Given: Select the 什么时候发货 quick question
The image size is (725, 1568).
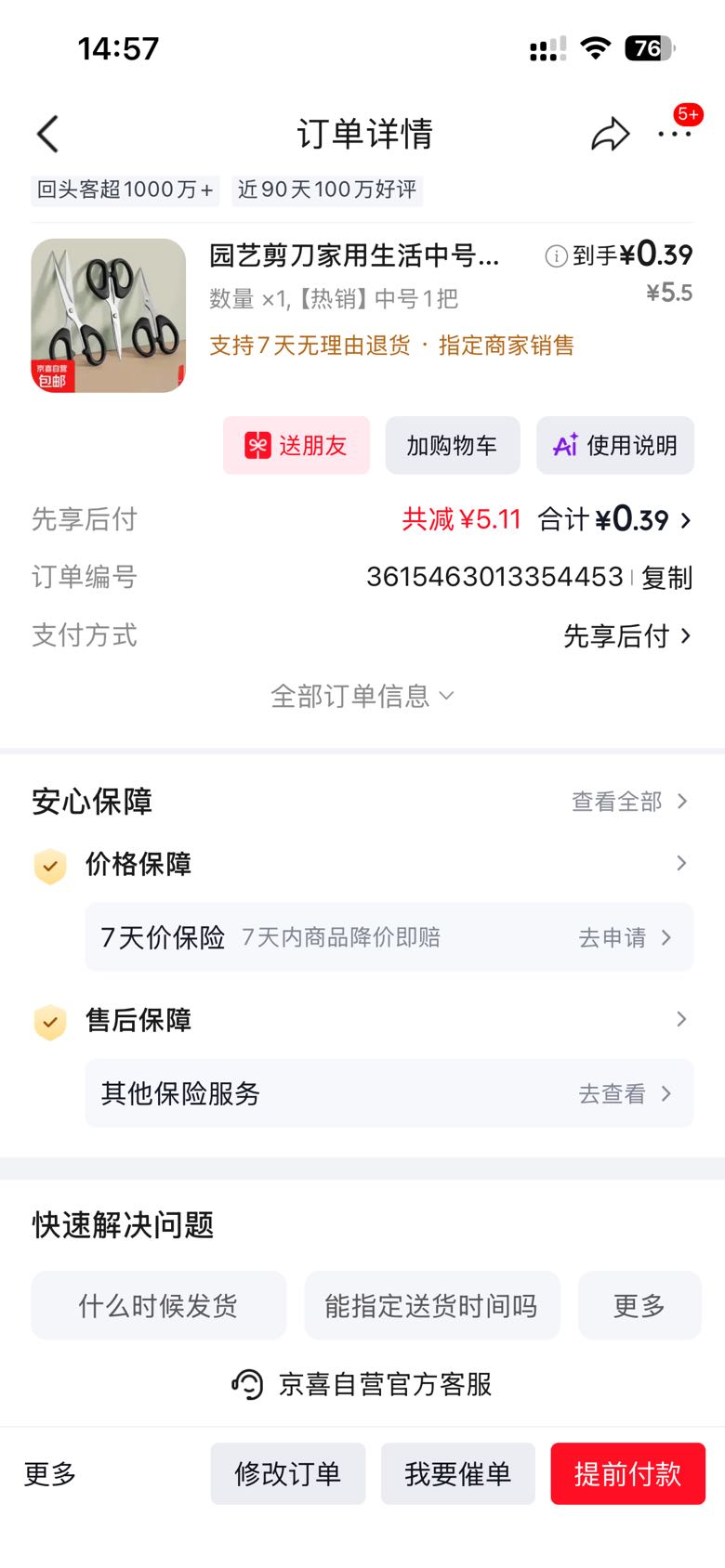Looking at the screenshot, I should (159, 1305).
